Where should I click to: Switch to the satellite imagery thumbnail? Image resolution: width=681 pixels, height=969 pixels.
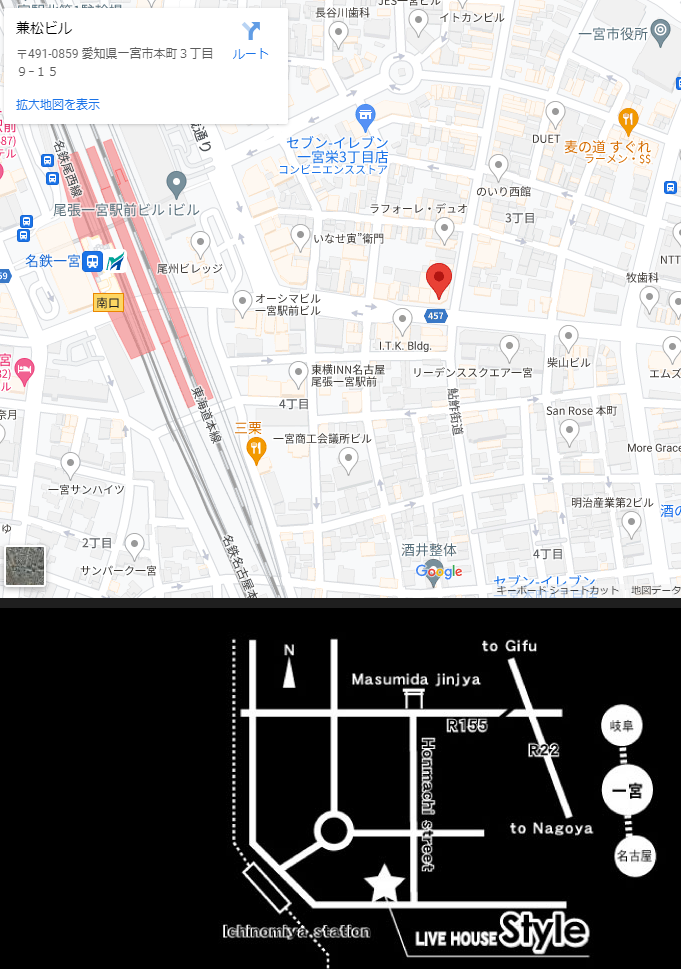coord(24,566)
